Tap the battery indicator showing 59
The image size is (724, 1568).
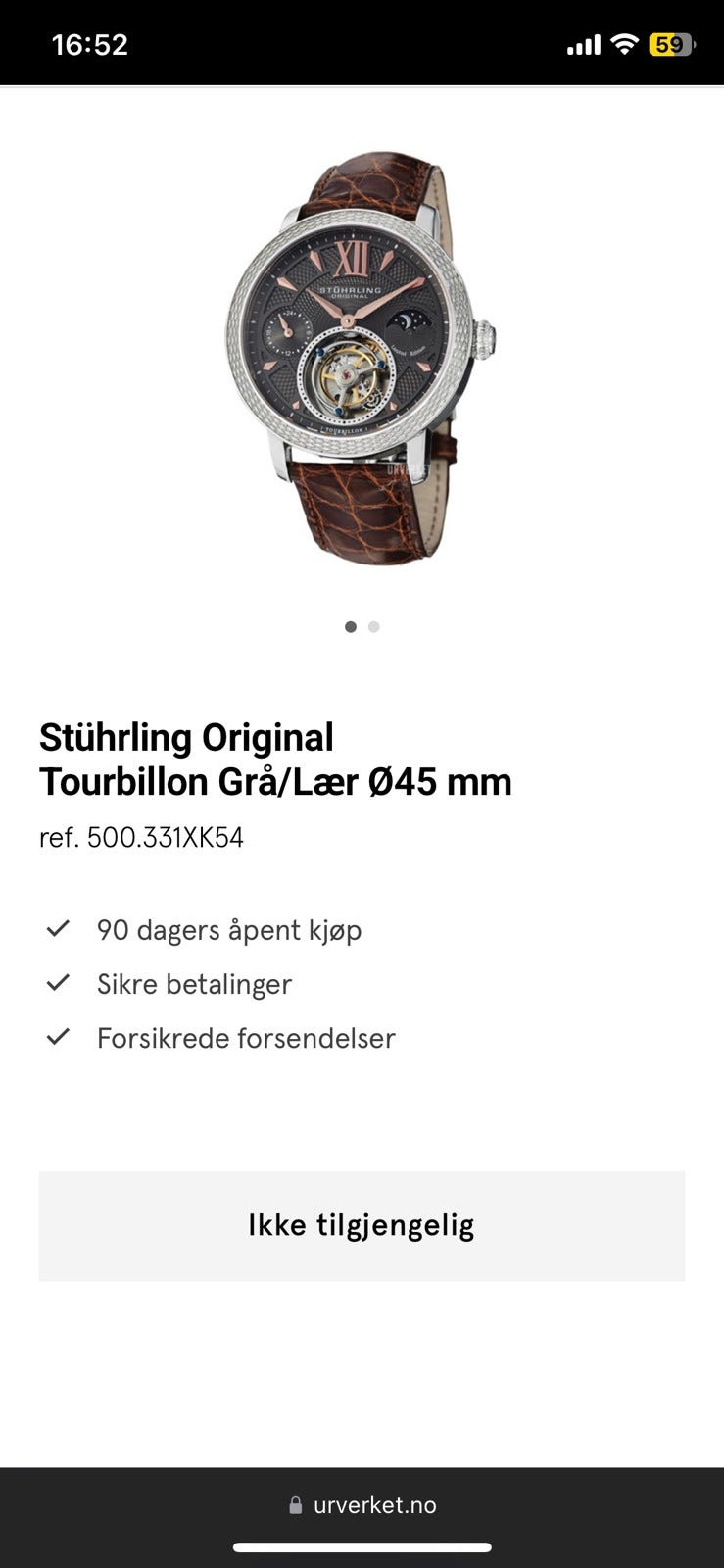[672, 43]
